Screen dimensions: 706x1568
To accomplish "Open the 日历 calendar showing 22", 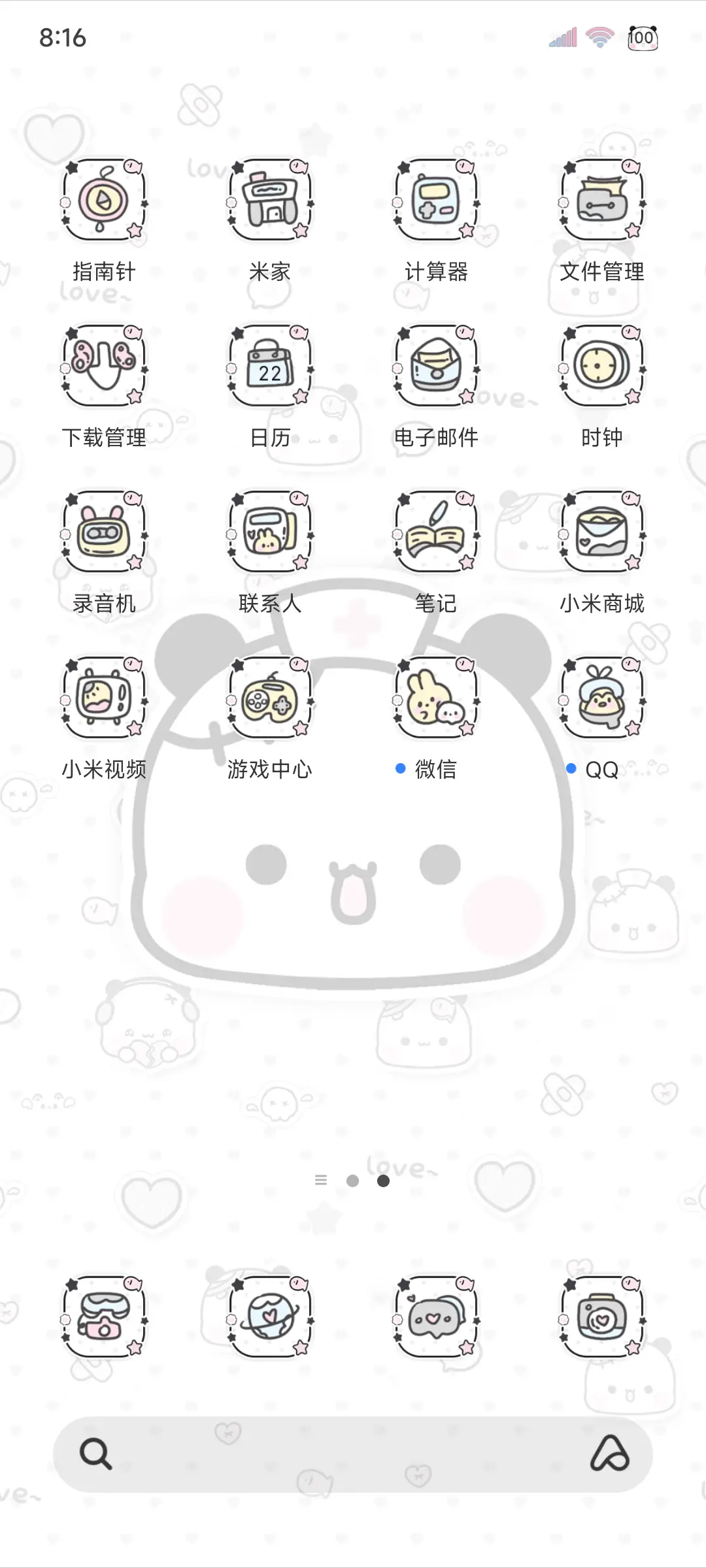I will point(270,367).
